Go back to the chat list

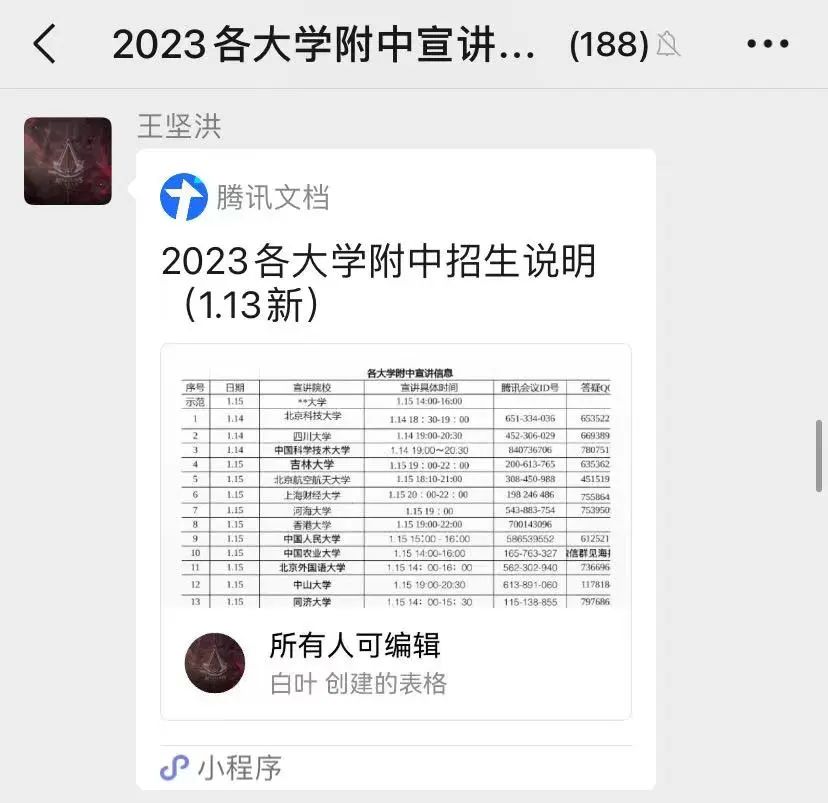click(x=45, y=45)
